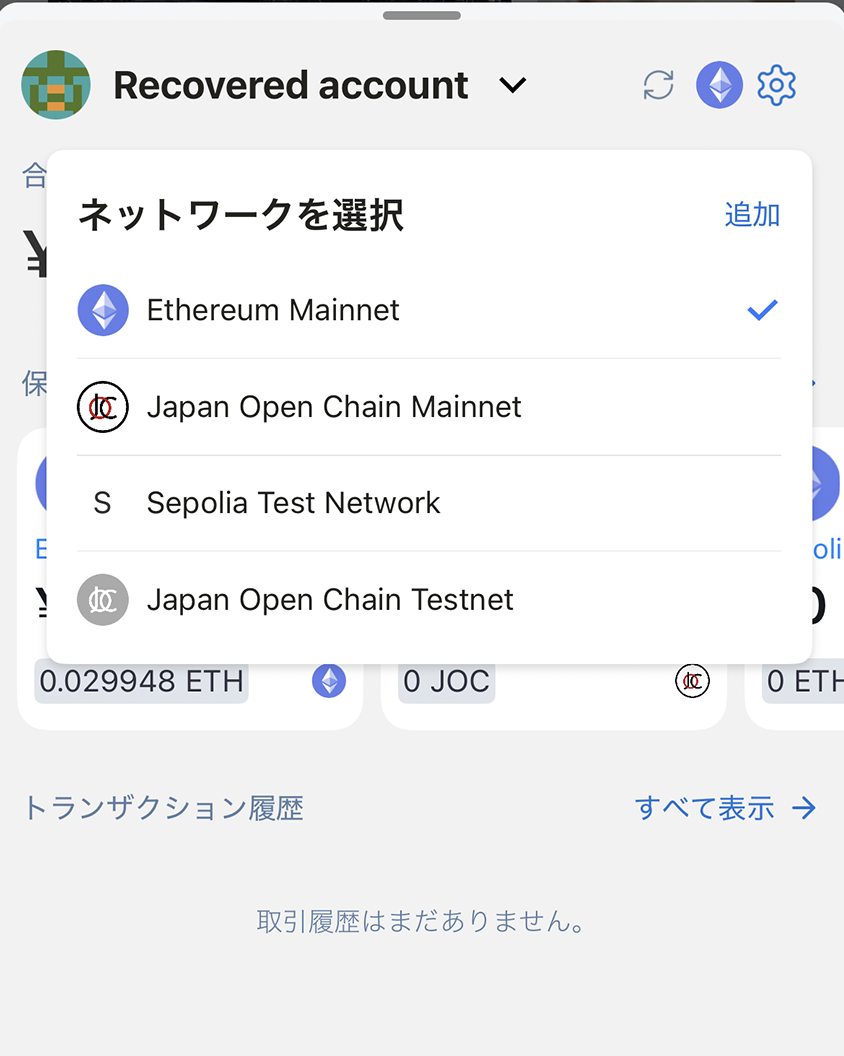Image resolution: width=844 pixels, height=1056 pixels.
Task: Click the refresh/sync icon in the header
Action: point(658,85)
